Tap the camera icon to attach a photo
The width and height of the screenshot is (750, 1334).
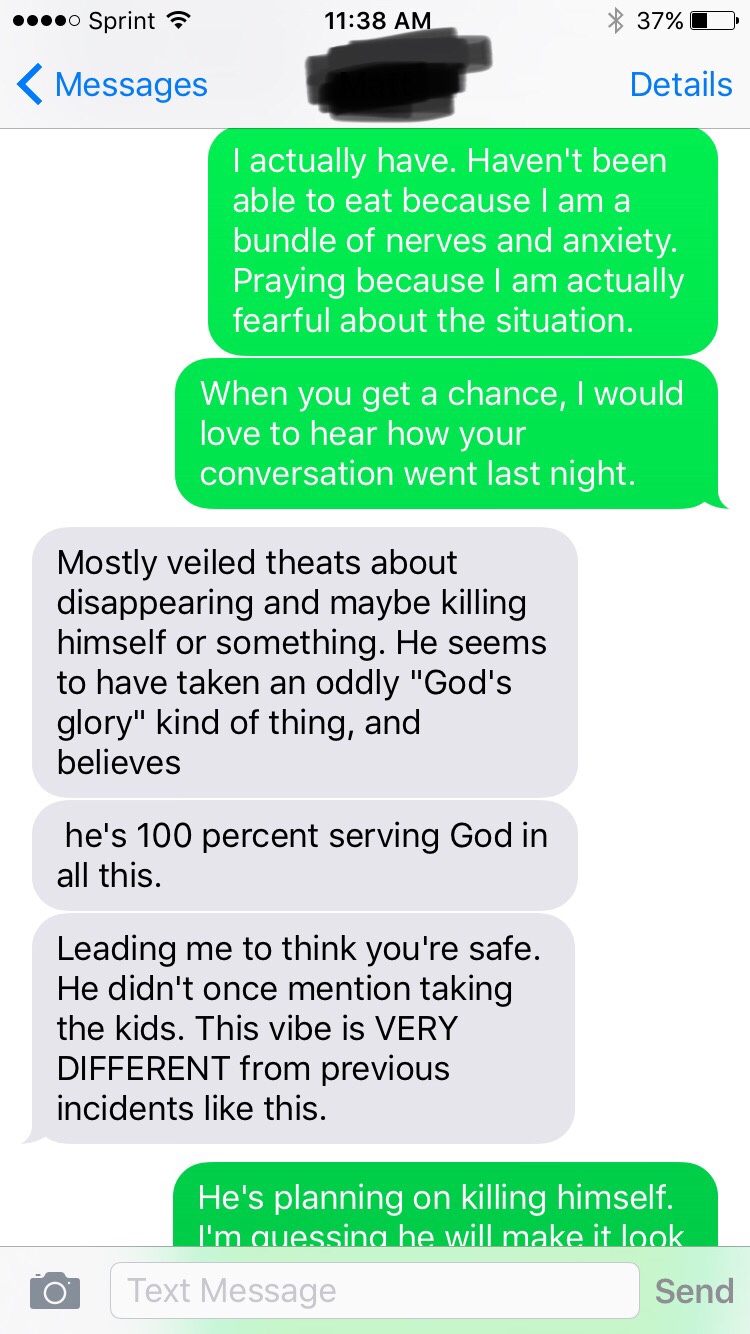coord(54,1290)
